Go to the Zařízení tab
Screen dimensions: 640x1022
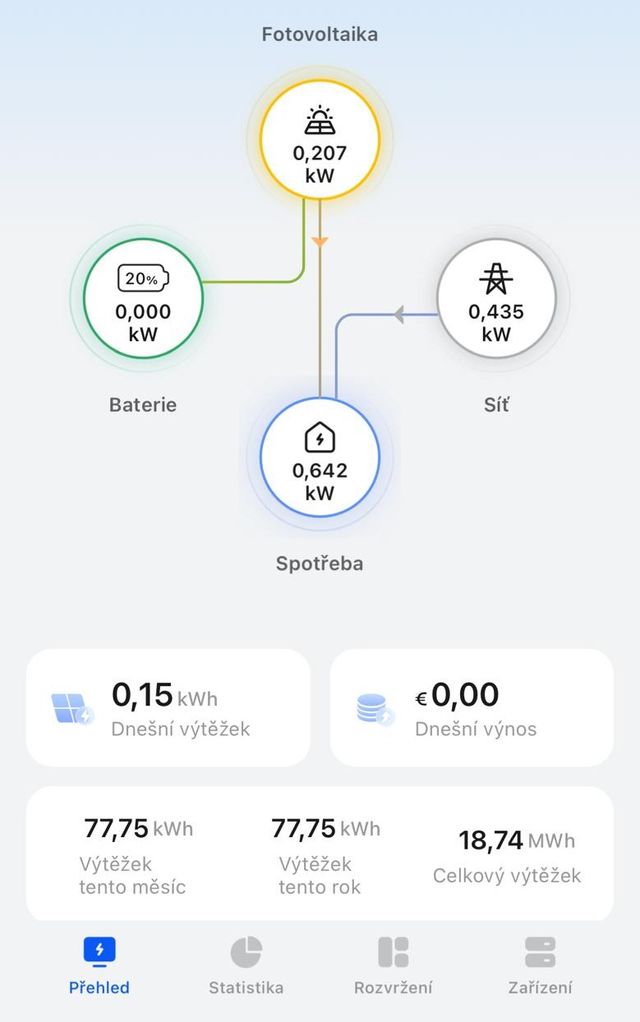pyautogui.click(x=540, y=965)
